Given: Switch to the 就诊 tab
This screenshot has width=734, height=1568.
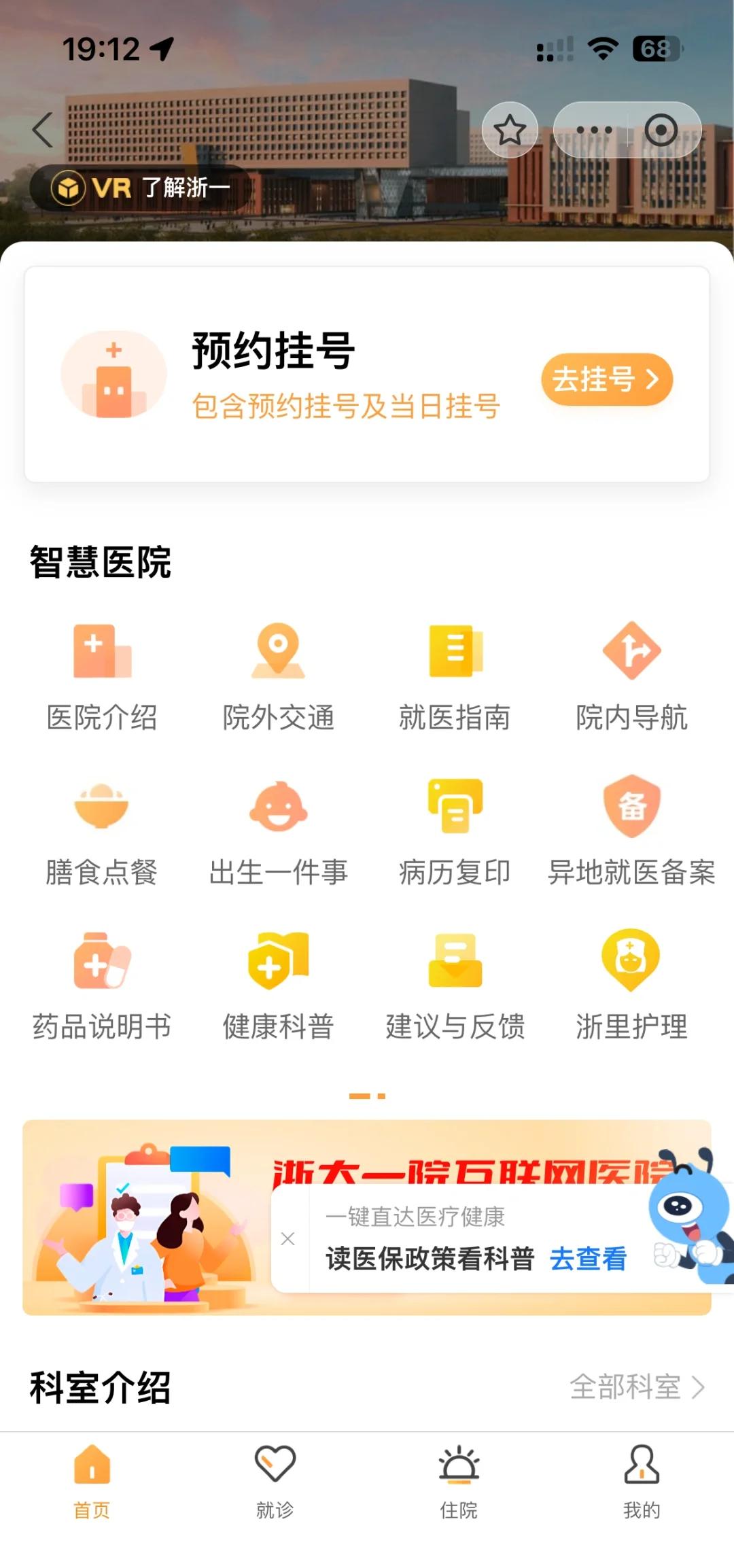Looking at the screenshot, I should click(275, 1482).
